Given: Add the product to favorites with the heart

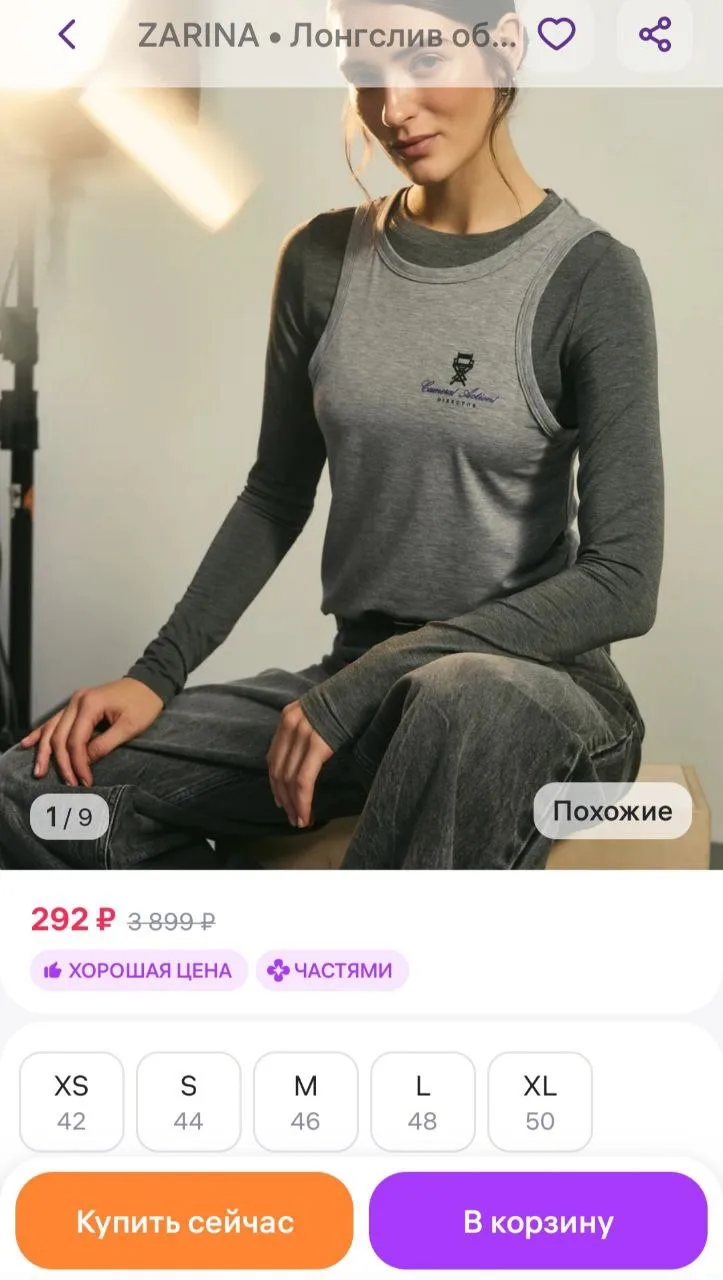Looking at the screenshot, I should [x=557, y=35].
